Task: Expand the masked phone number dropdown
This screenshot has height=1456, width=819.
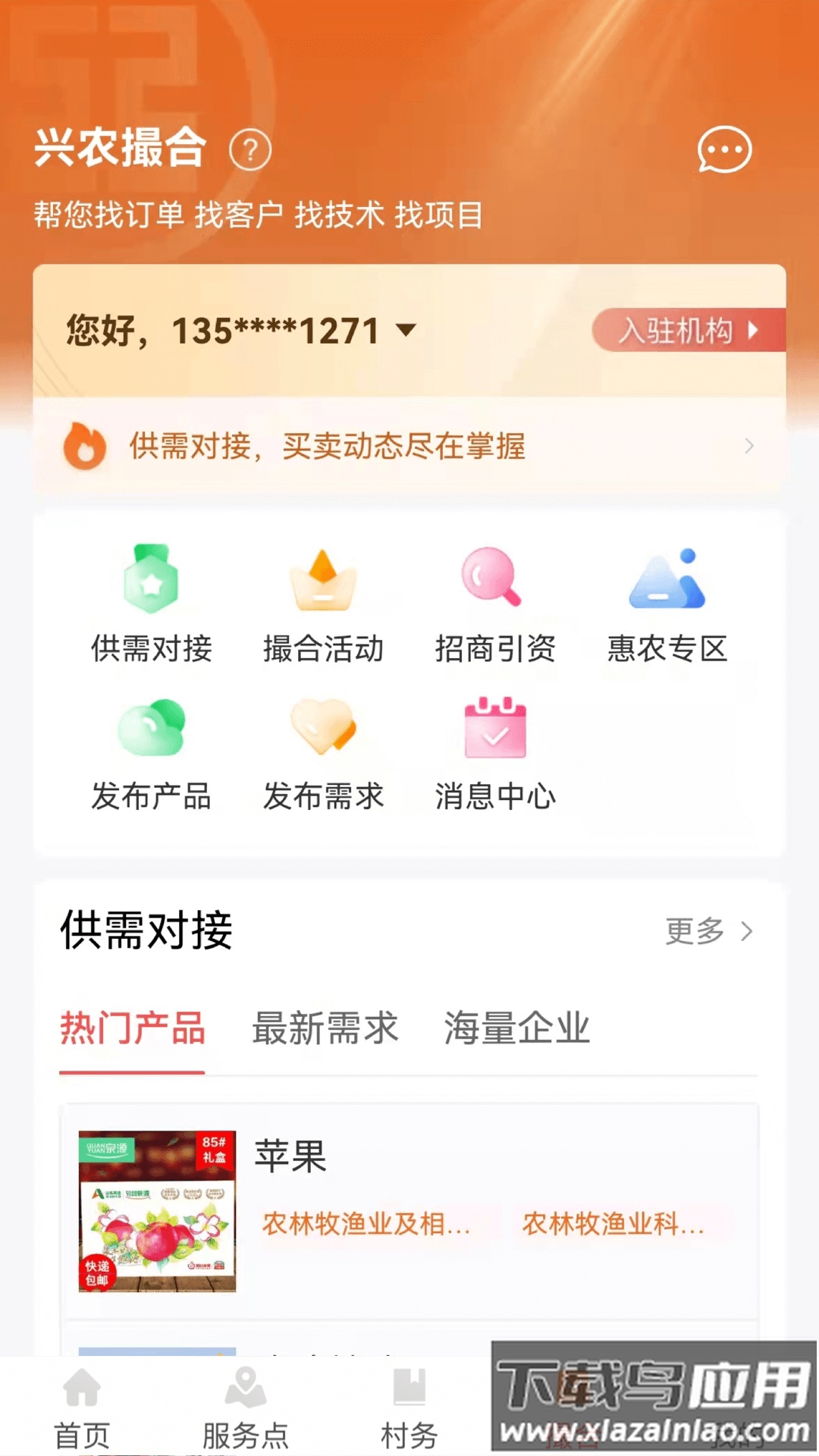Action: pyautogui.click(x=406, y=330)
